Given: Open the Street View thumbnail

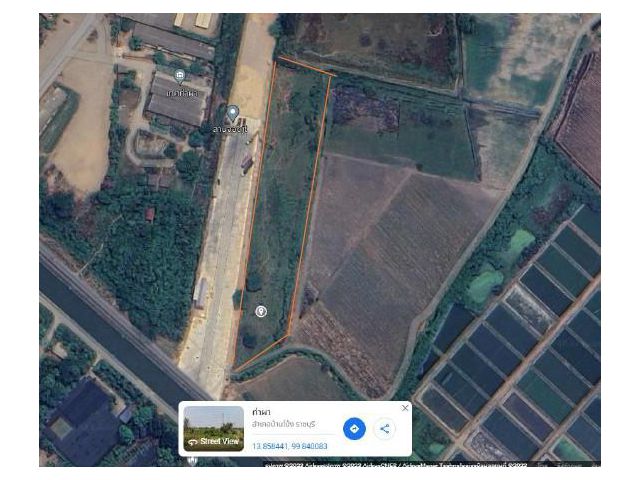Looking at the screenshot, I should coord(213,428).
